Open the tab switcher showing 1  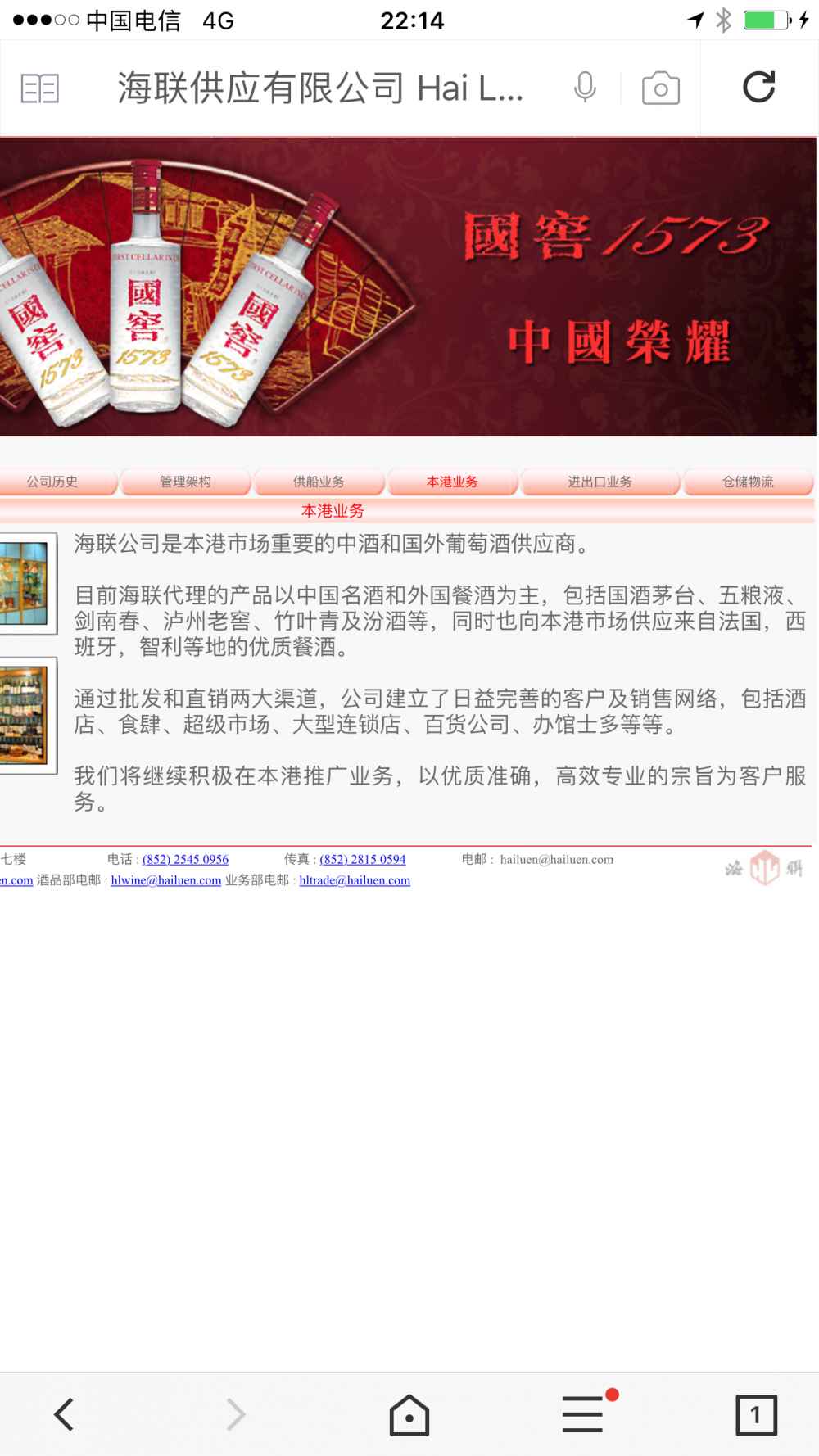point(755,1414)
